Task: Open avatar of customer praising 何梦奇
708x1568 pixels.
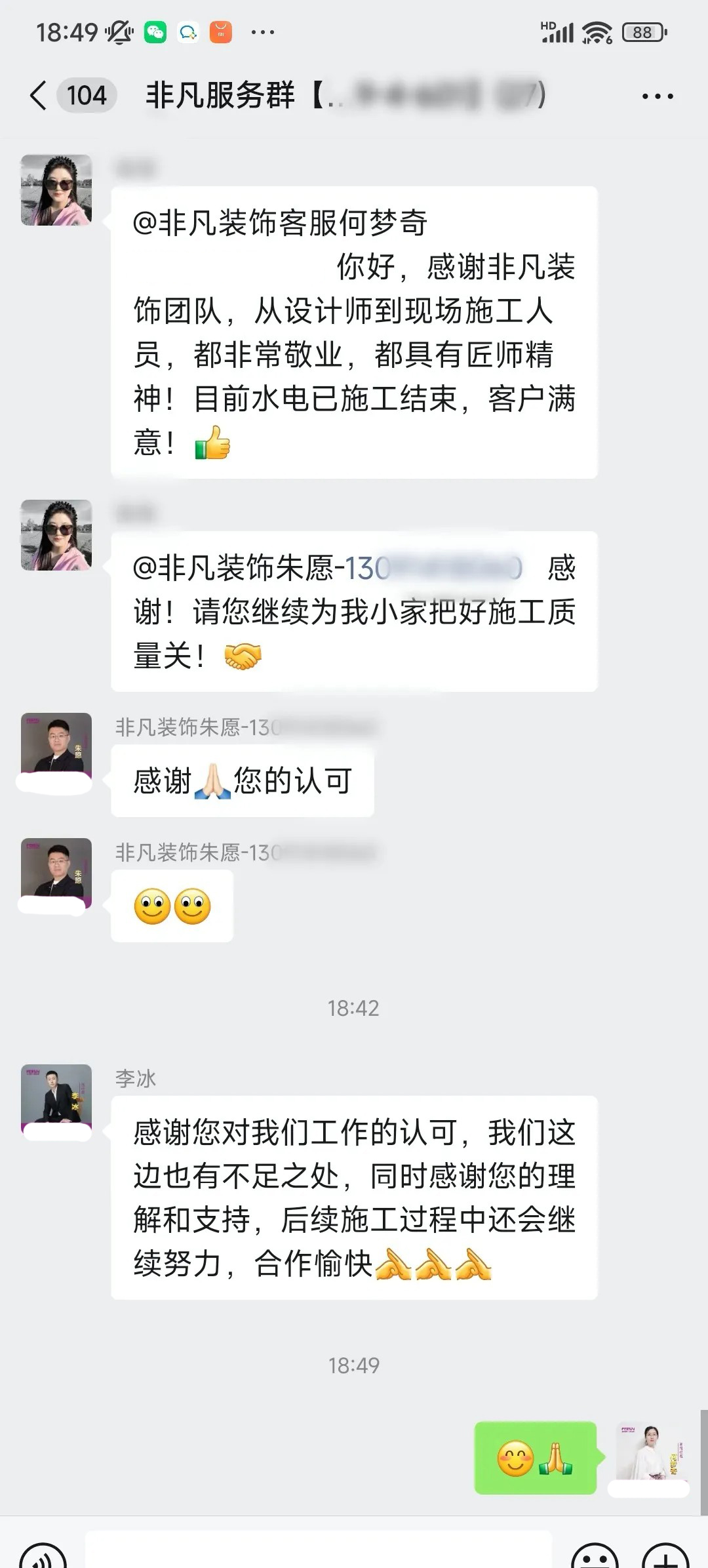Action: pyautogui.click(x=56, y=190)
